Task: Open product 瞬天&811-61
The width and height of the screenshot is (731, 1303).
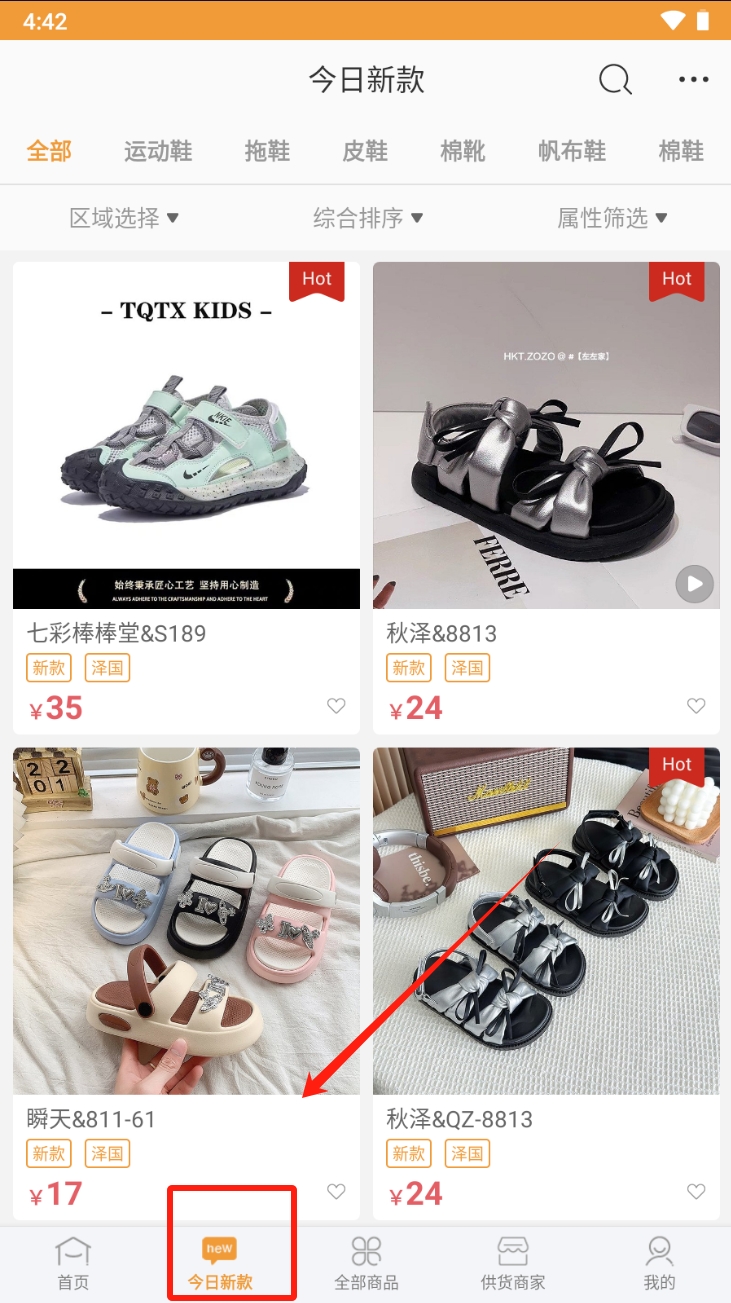Action: coord(186,920)
